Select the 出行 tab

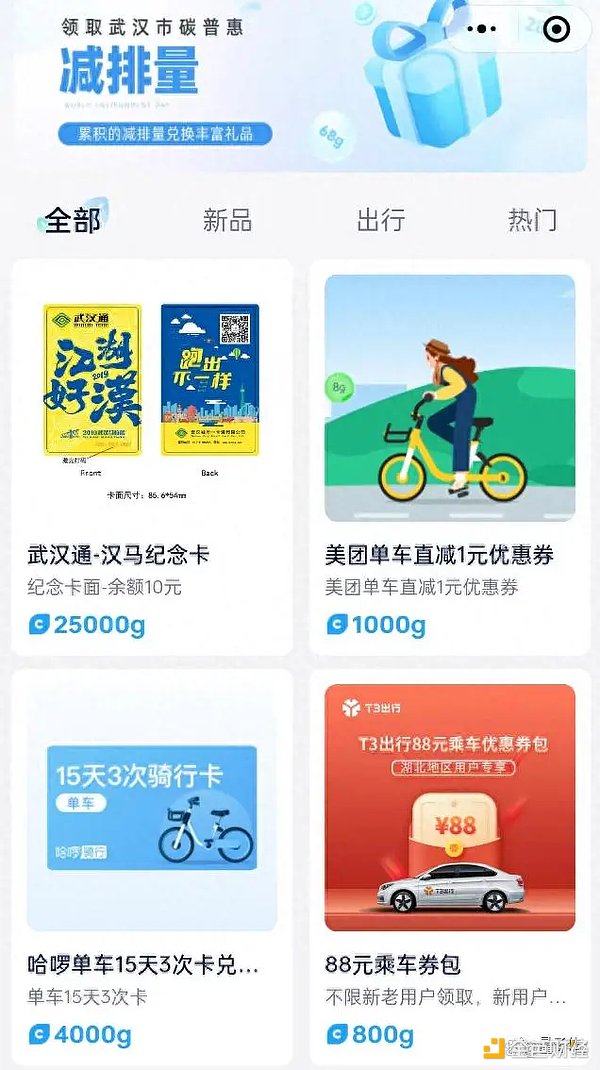381,219
